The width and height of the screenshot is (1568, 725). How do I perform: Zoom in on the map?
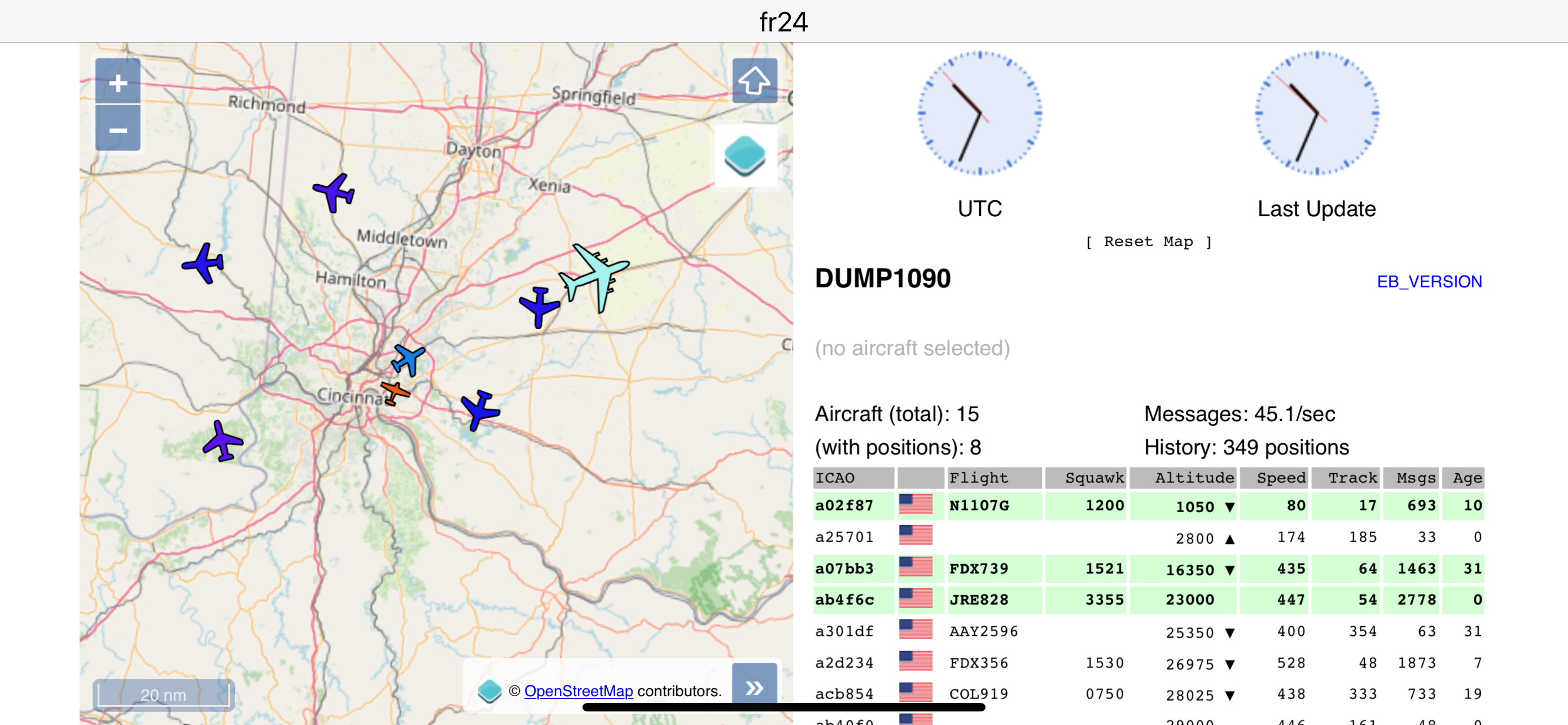(117, 81)
